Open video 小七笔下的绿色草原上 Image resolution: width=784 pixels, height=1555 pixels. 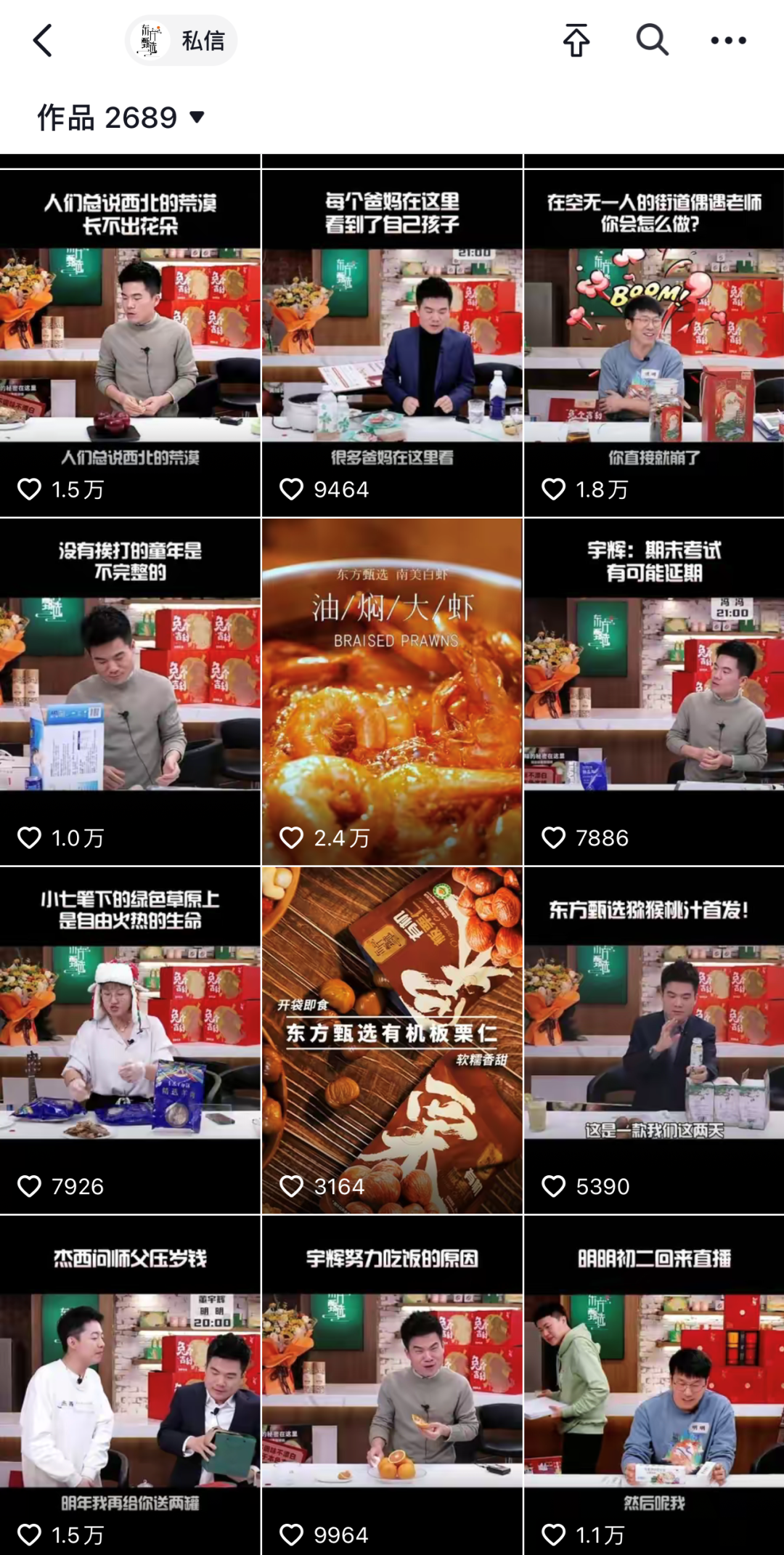pos(130,1040)
